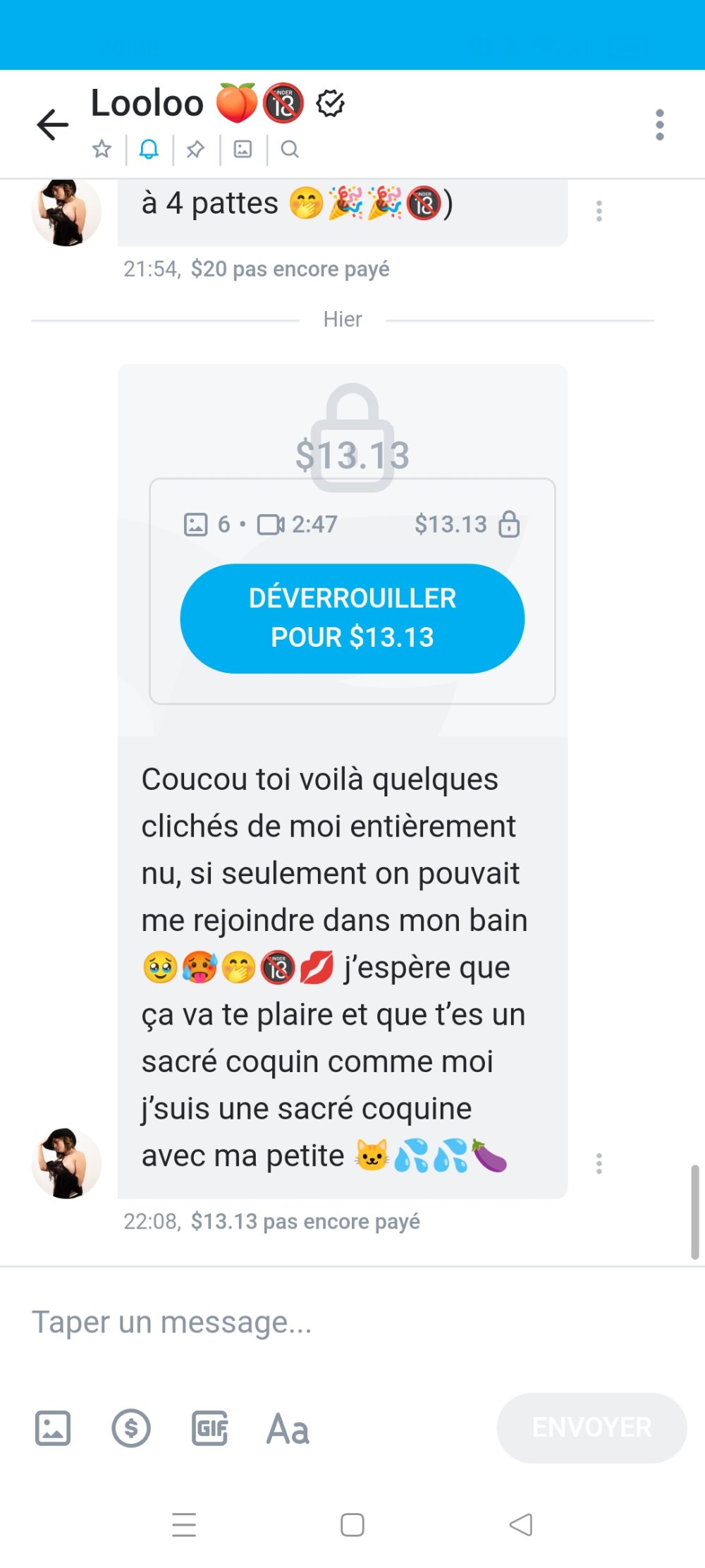Send a tip with the dollar icon
Viewport: 705px width, 1568px height.
click(131, 1428)
